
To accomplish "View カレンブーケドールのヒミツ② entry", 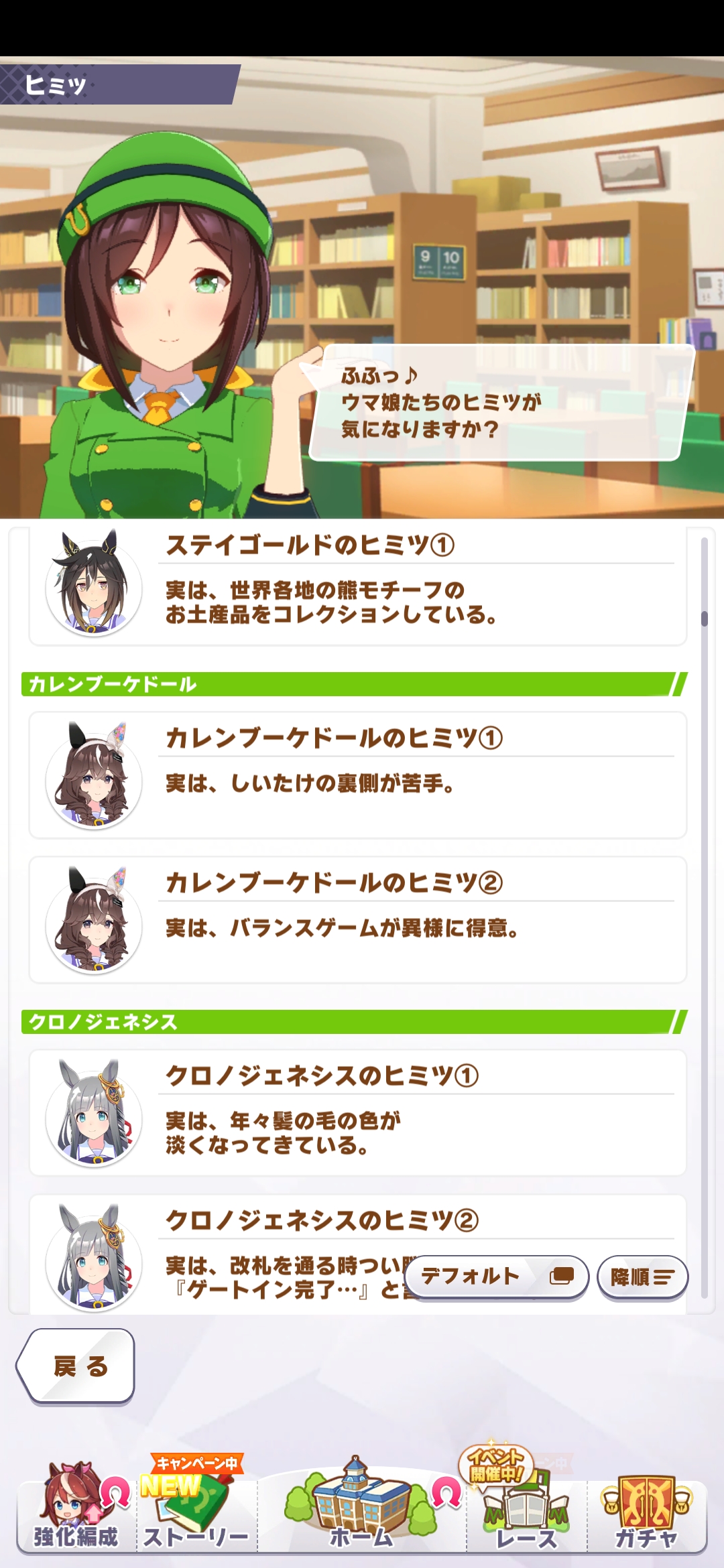I will pos(358,919).
